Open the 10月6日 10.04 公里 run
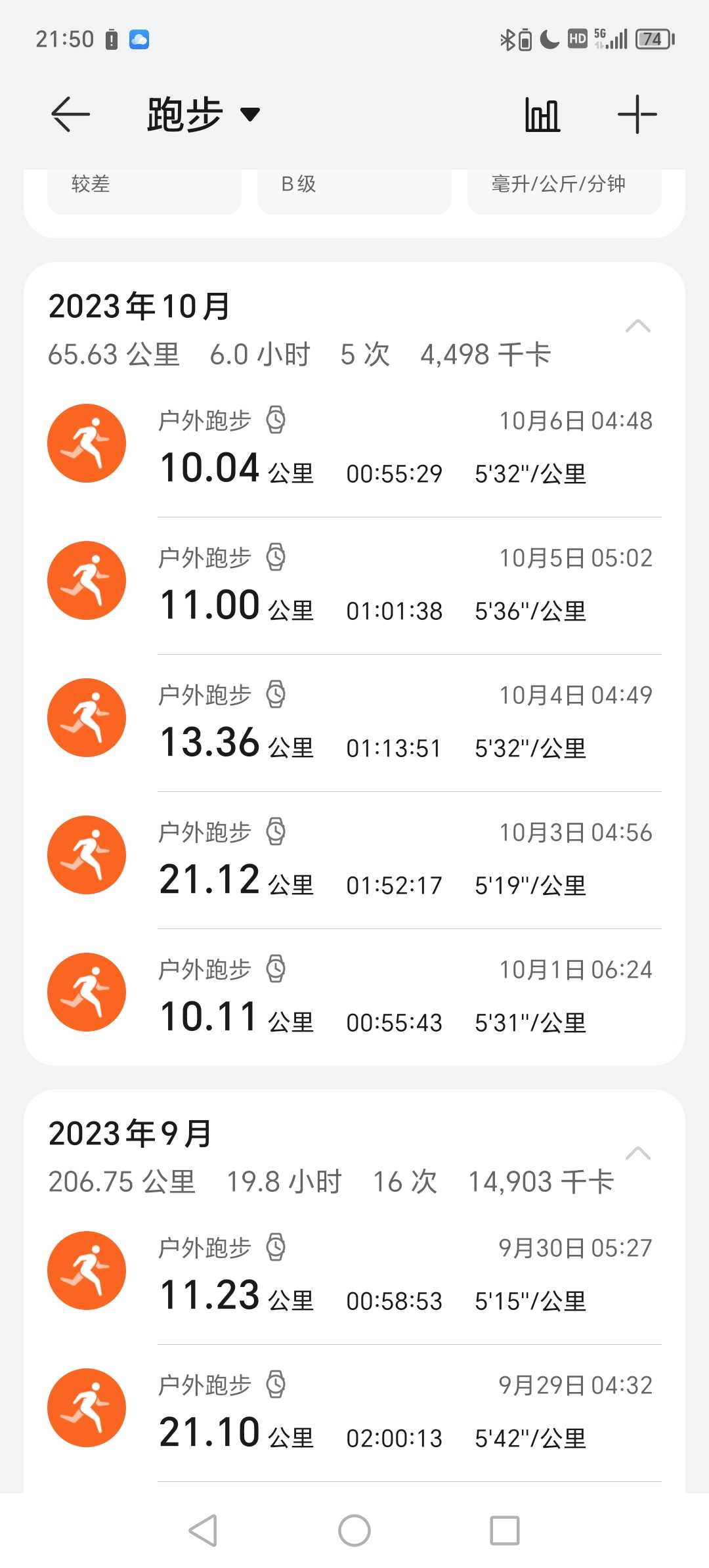This screenshot has width=709, height=1568. (x=354, y=447)
